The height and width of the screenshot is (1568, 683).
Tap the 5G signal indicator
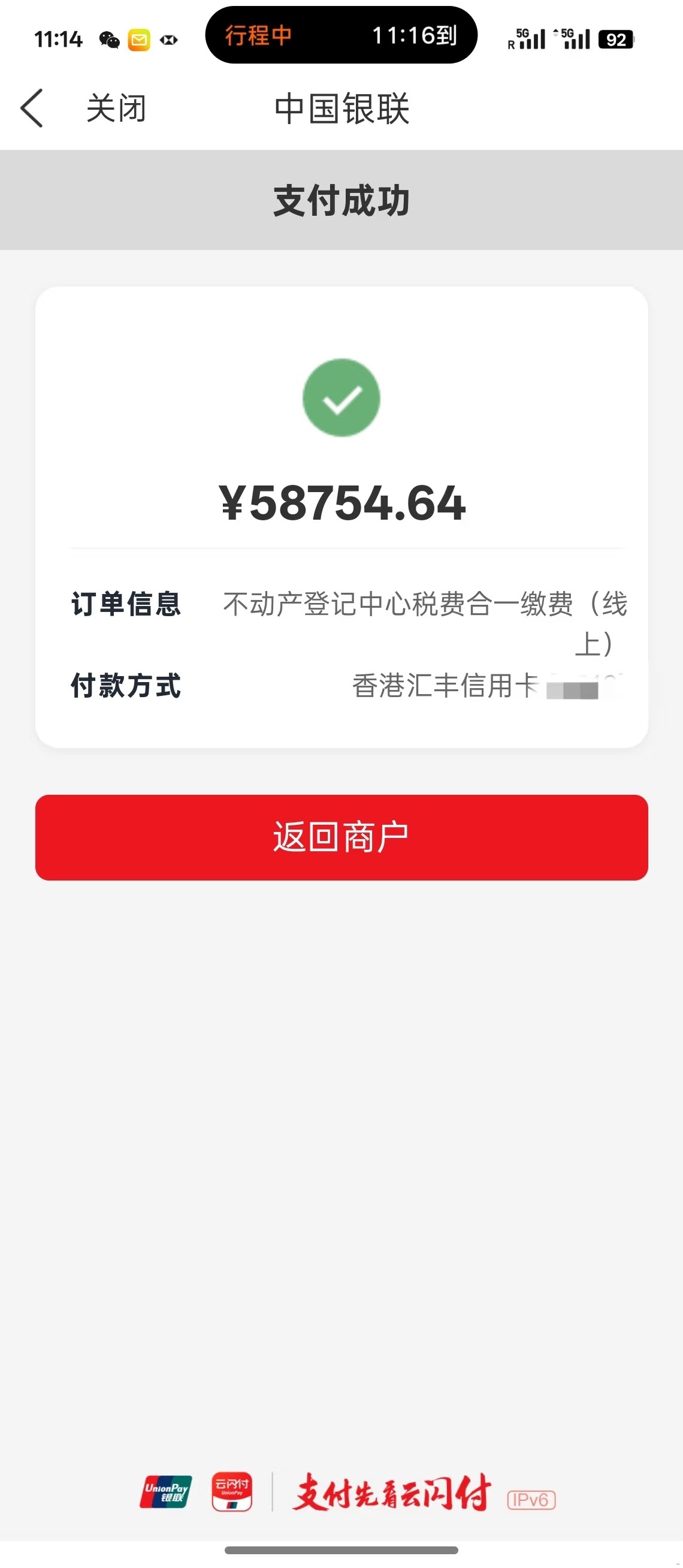pyautogui.click(x=528, y=38)
